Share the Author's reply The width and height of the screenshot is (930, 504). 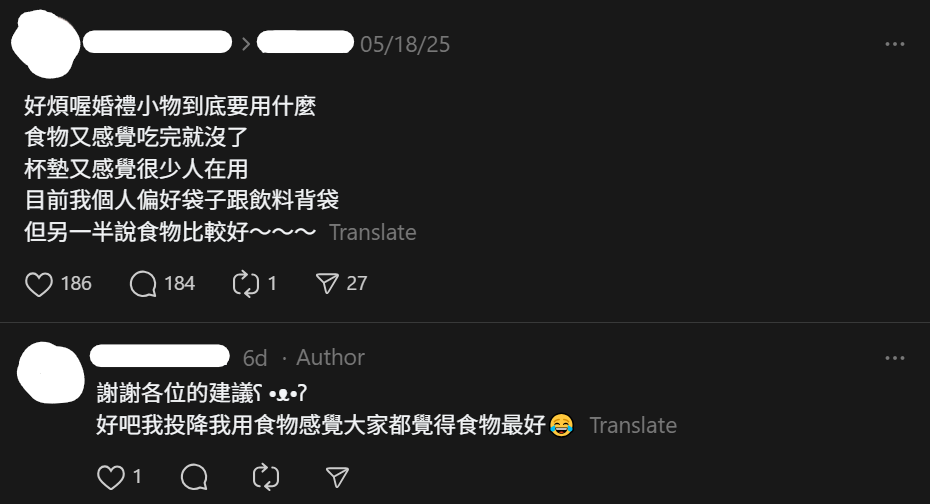(338, 477)
